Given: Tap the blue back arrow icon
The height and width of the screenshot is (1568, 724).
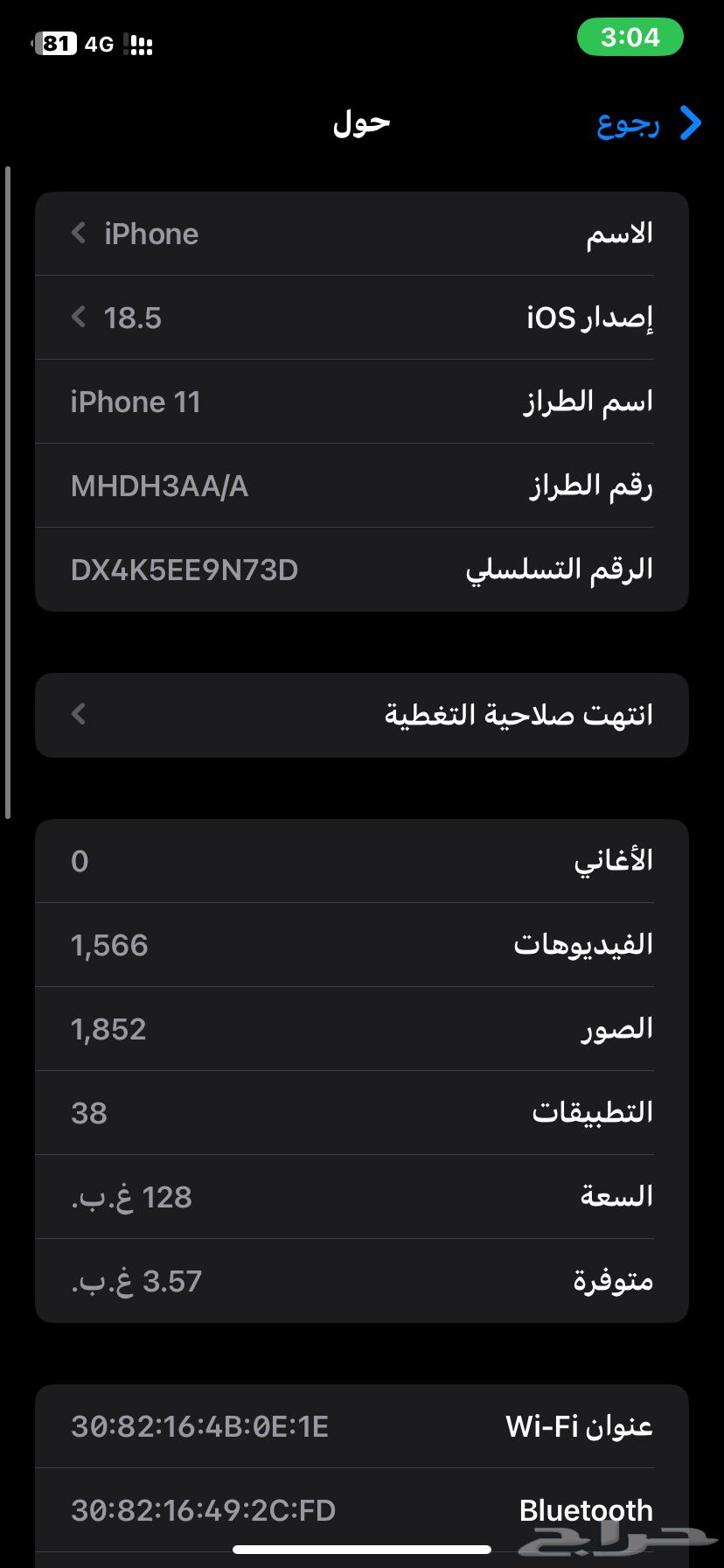Looking at the screenshot, I should (690, 122).
